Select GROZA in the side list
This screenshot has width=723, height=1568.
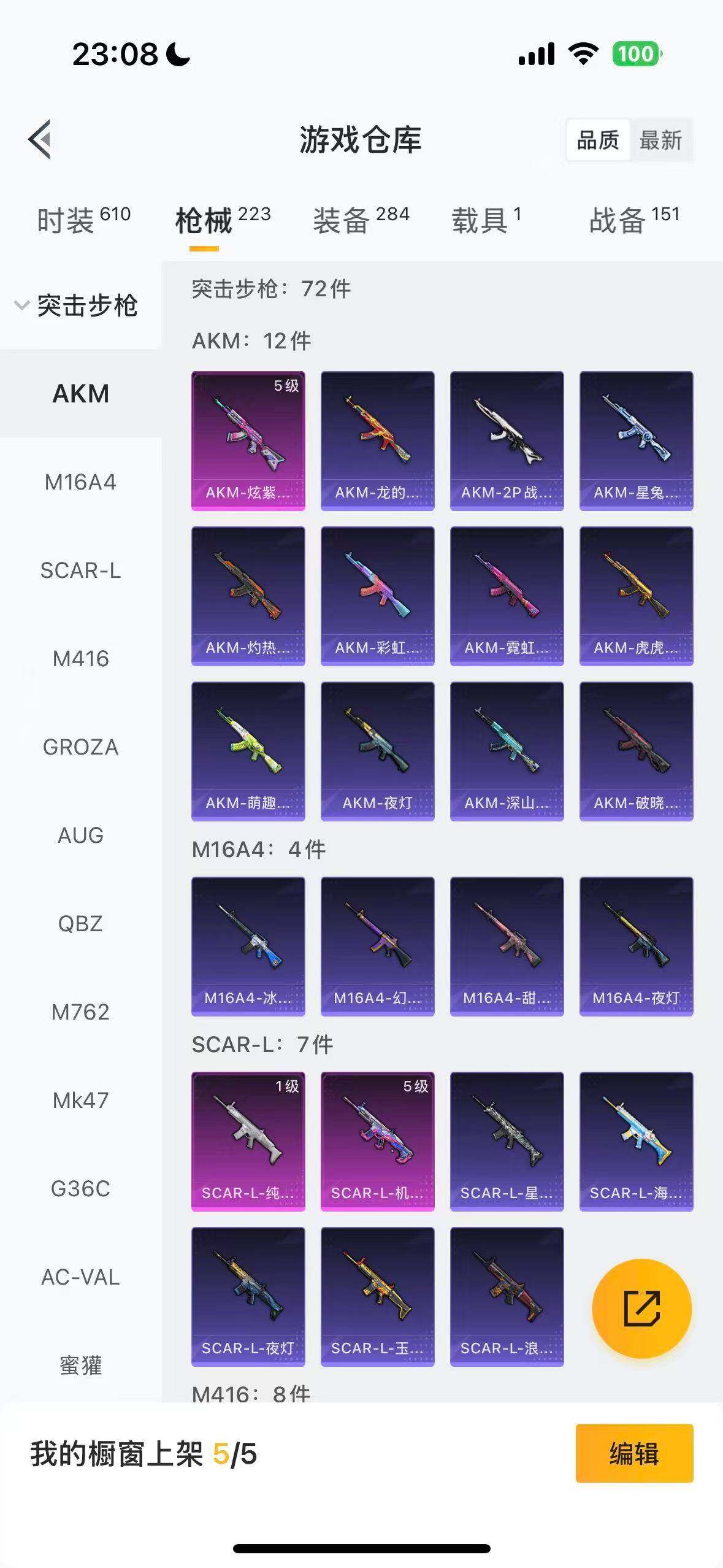point(80,747)
